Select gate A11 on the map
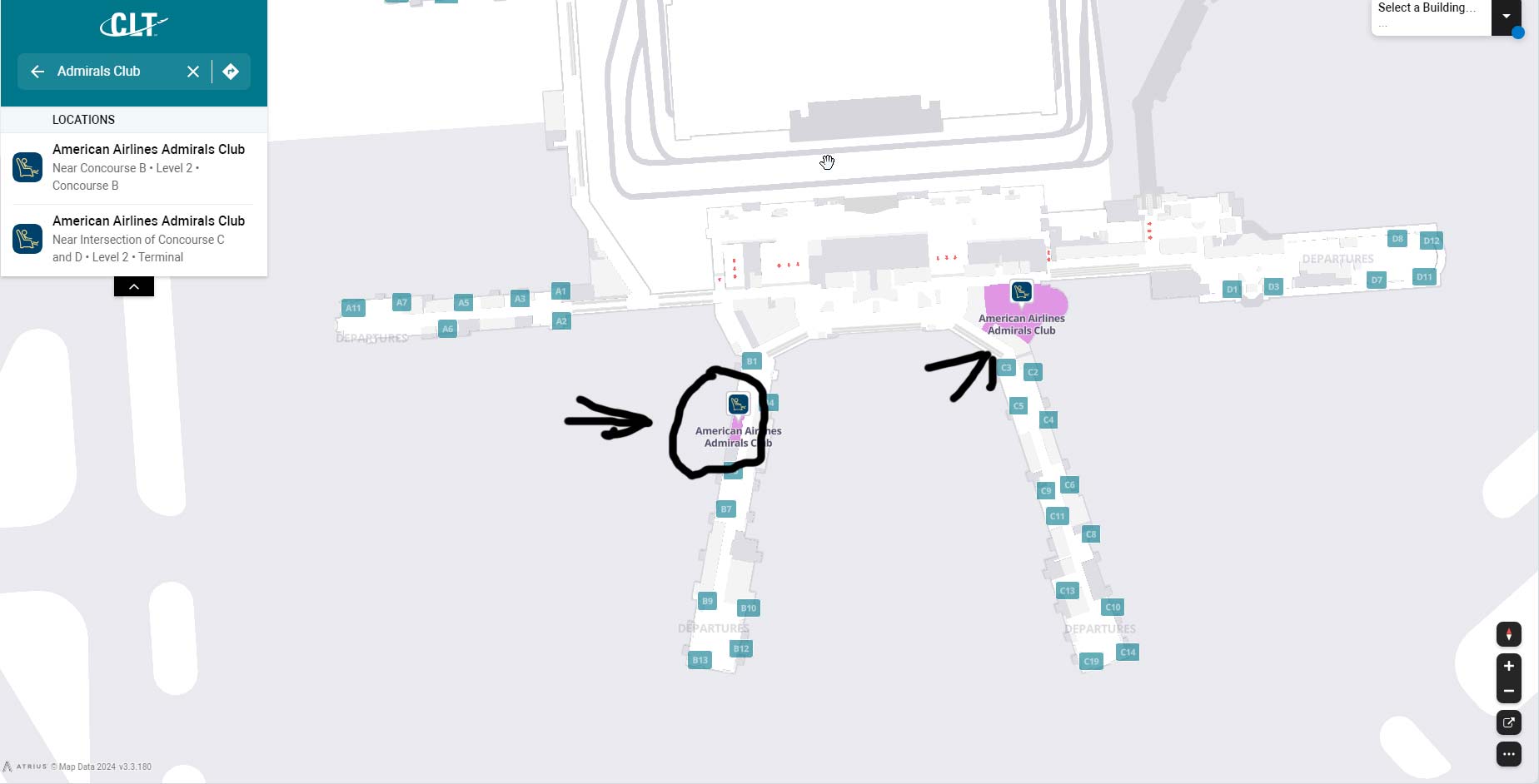The width and height of the screenshot is (1539, 784). click(353, 308)
